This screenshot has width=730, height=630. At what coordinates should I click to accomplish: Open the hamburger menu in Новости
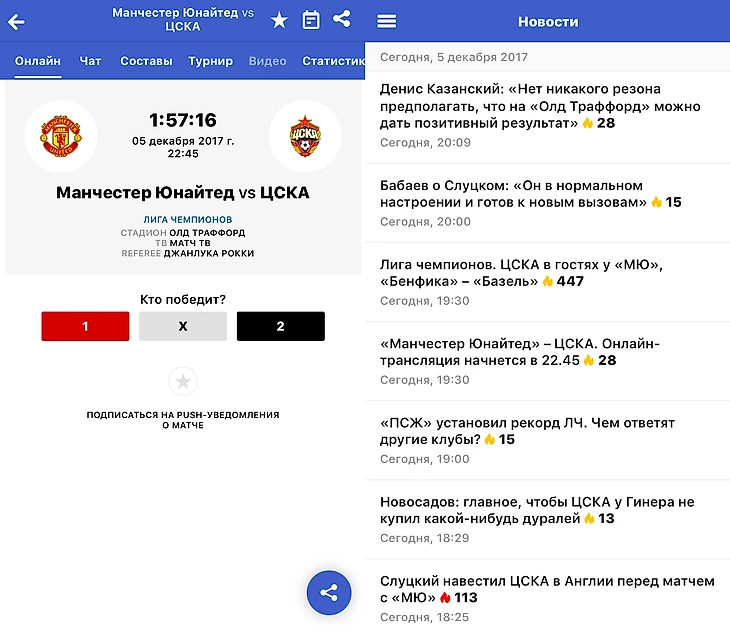click(387, 21)
